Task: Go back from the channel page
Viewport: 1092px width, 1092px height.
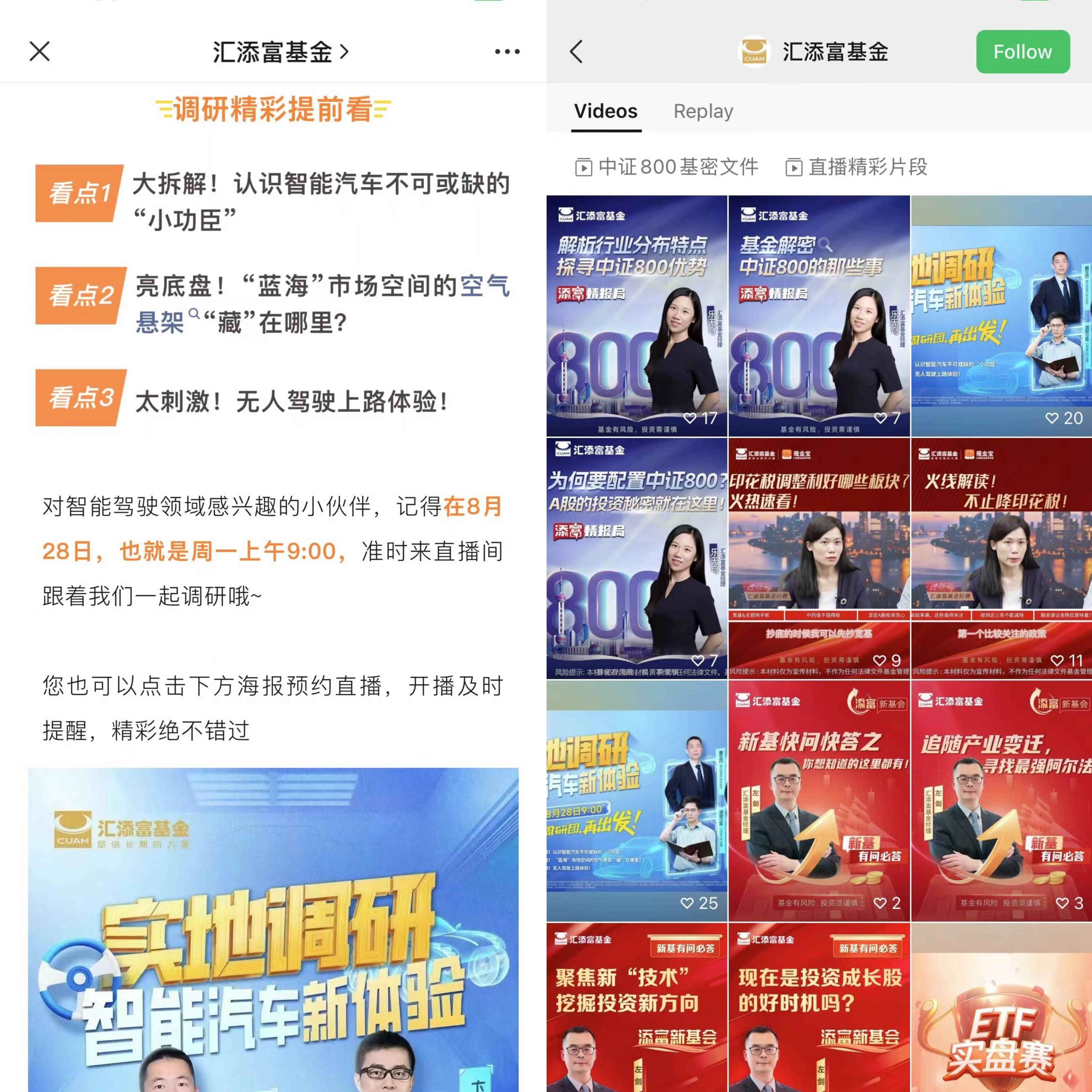Action: pyautogui.click(x=576, y=51)
